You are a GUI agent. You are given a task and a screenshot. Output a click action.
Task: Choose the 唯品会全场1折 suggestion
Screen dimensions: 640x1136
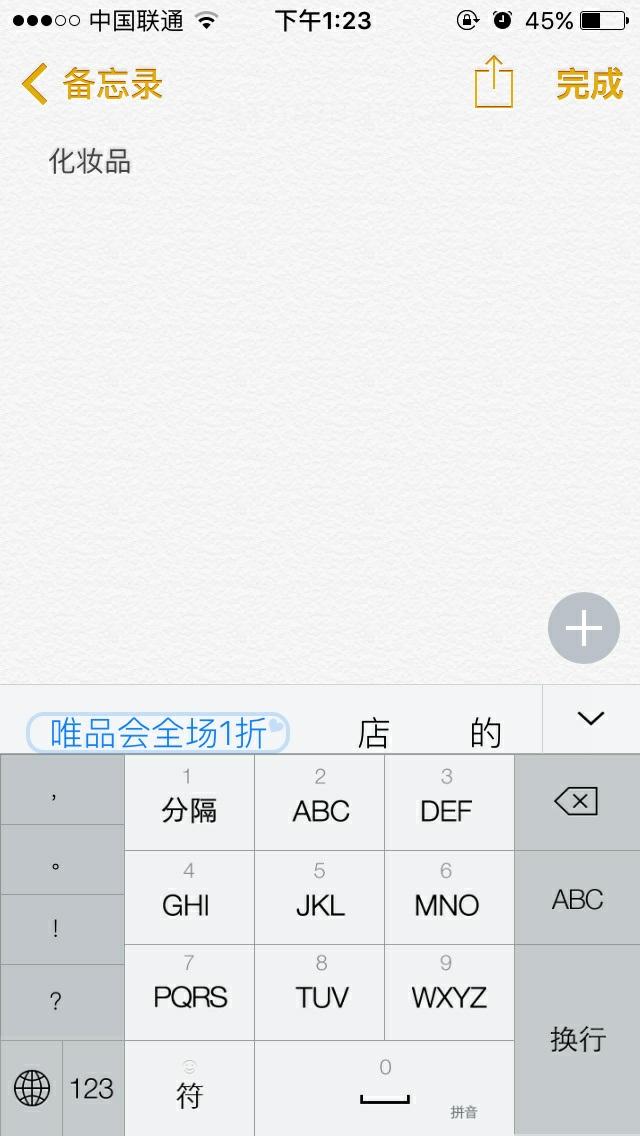158,733
